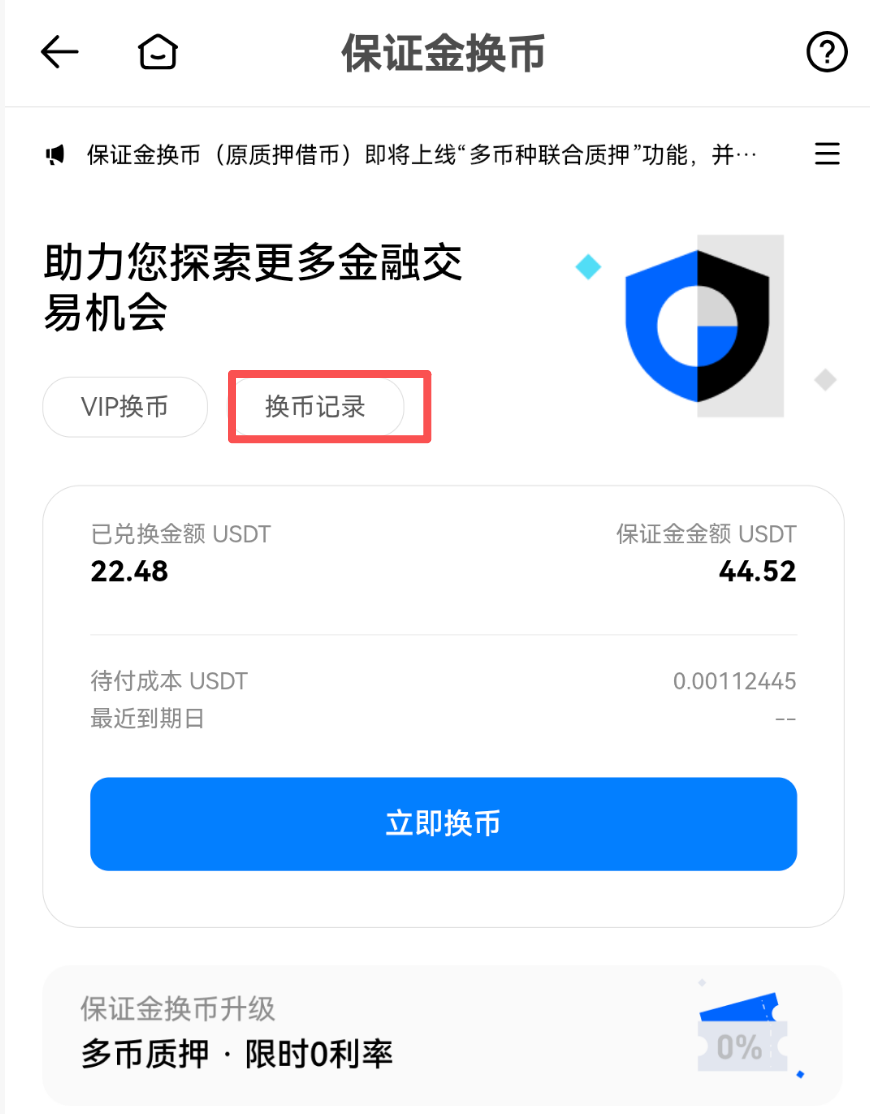
Task: Go back with the arrow icon
Action: pyautogui.click(x=59, y=53)
